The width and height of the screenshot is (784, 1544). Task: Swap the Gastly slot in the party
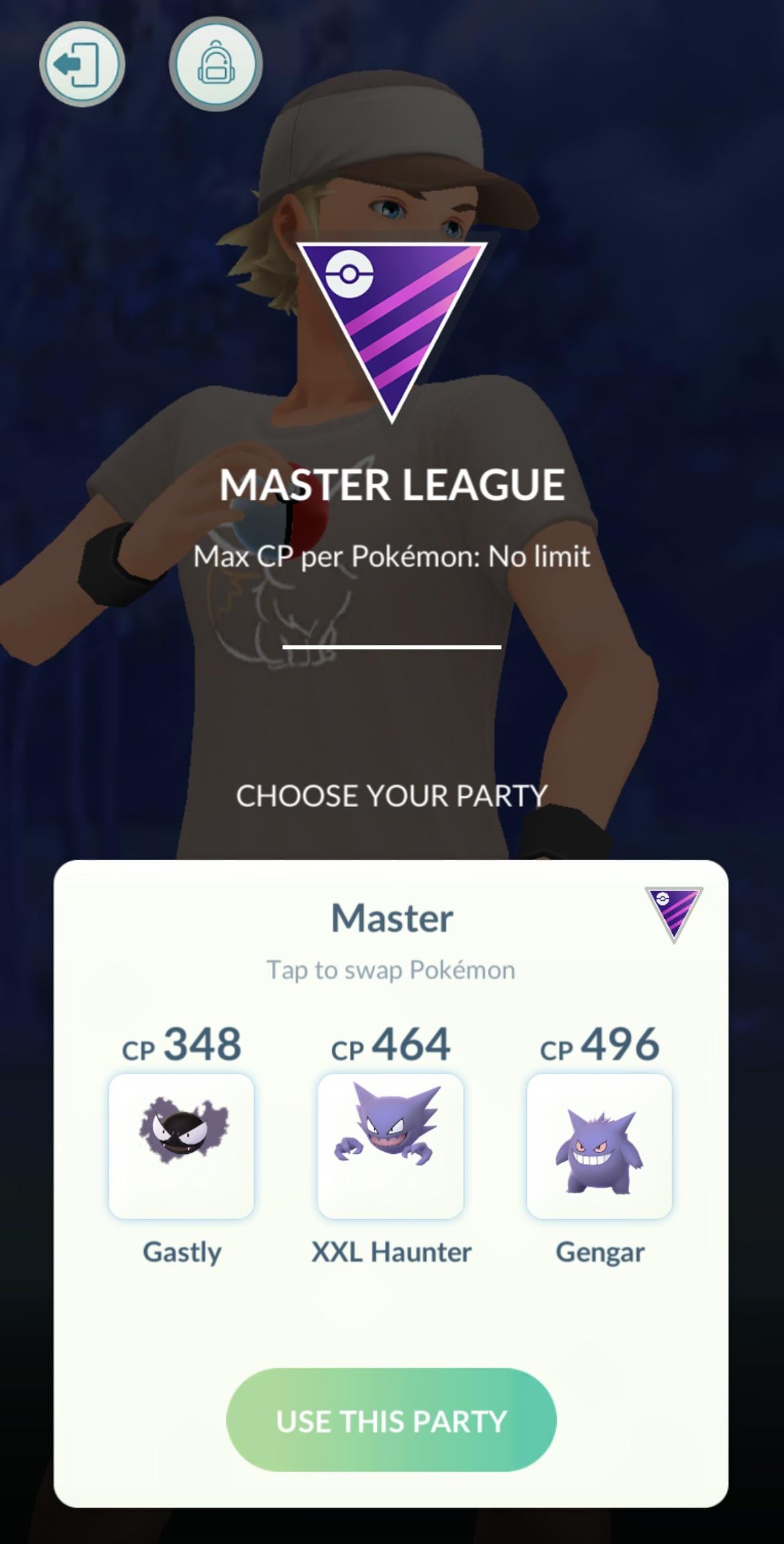[181, 1146]
